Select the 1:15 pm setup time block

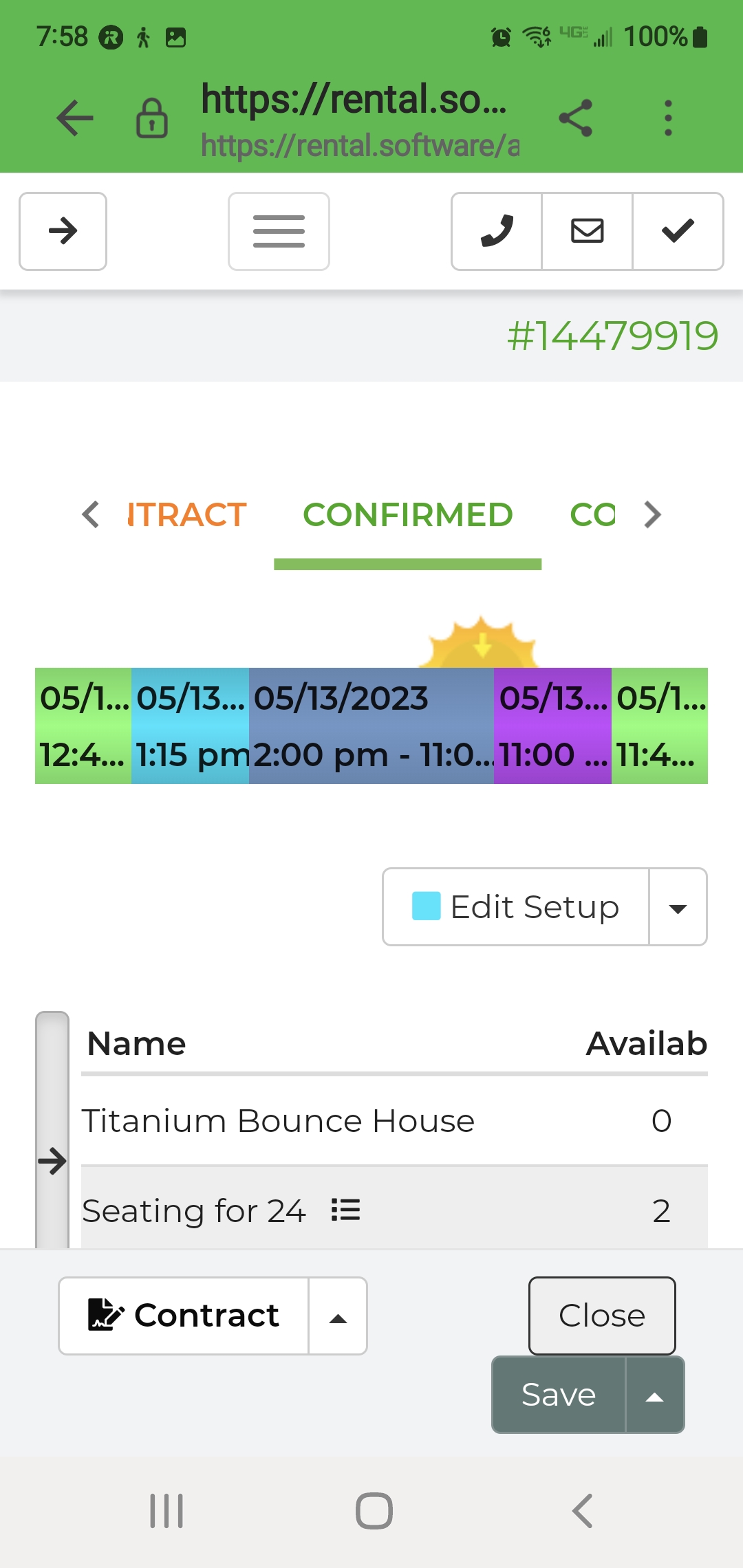point(190,726)
